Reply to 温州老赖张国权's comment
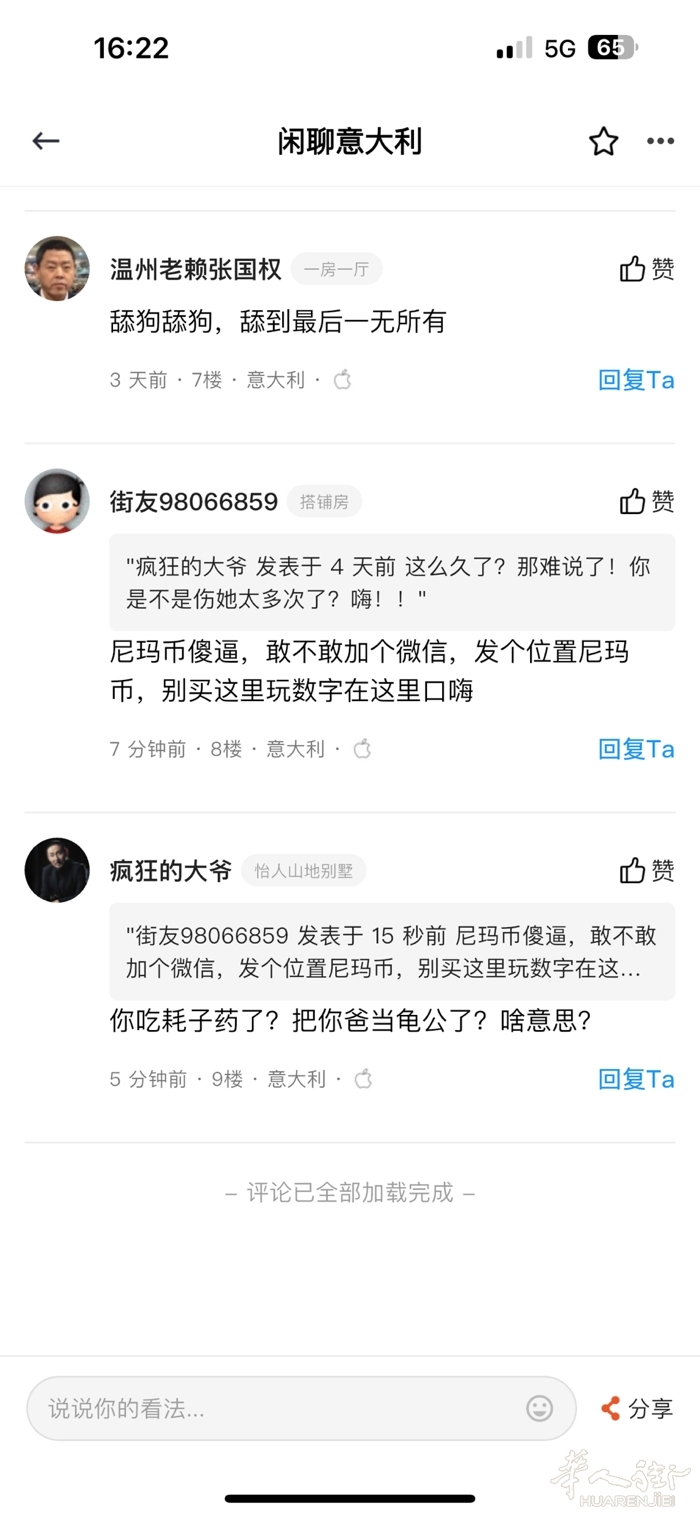 [636, 380]
